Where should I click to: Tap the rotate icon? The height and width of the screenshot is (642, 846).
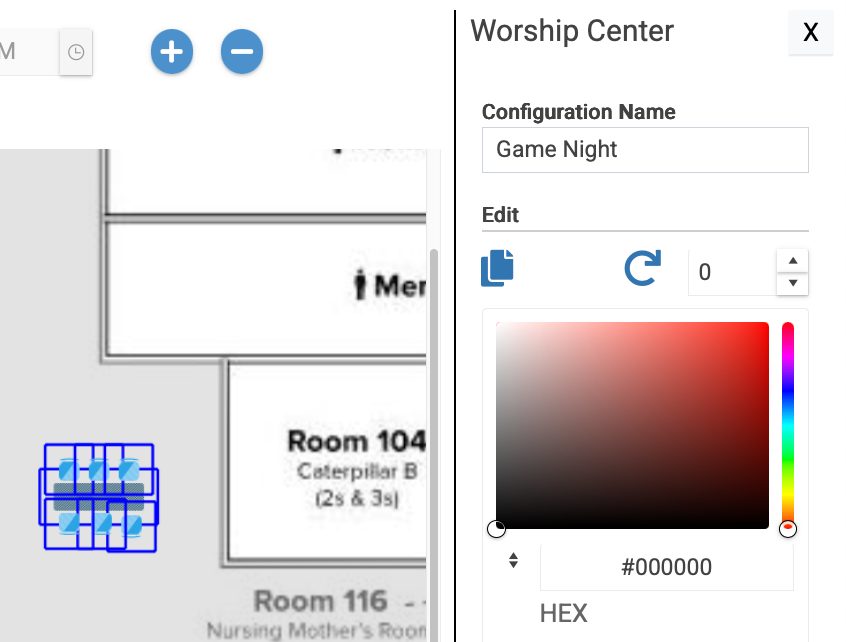(x=642, y=269)
